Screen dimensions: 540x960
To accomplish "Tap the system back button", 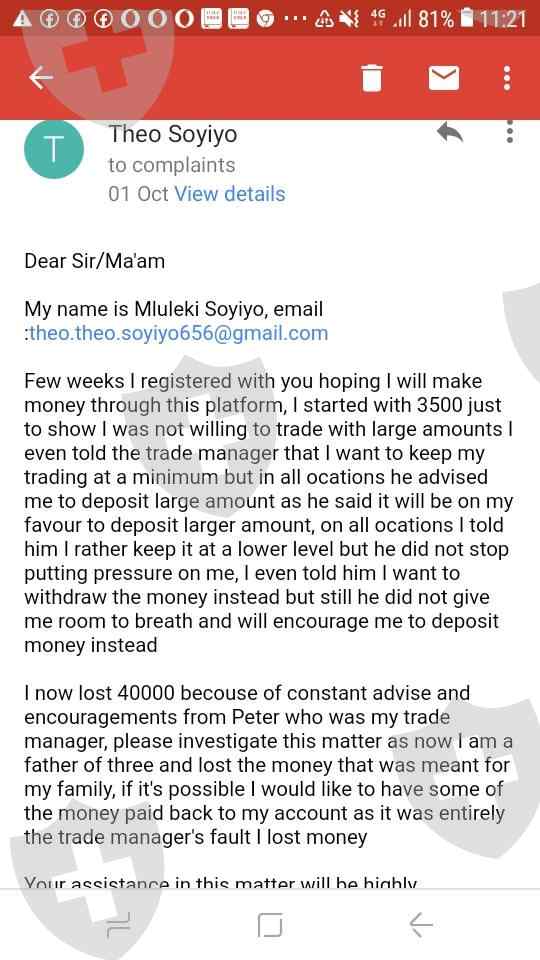I will tap(421, 924).
